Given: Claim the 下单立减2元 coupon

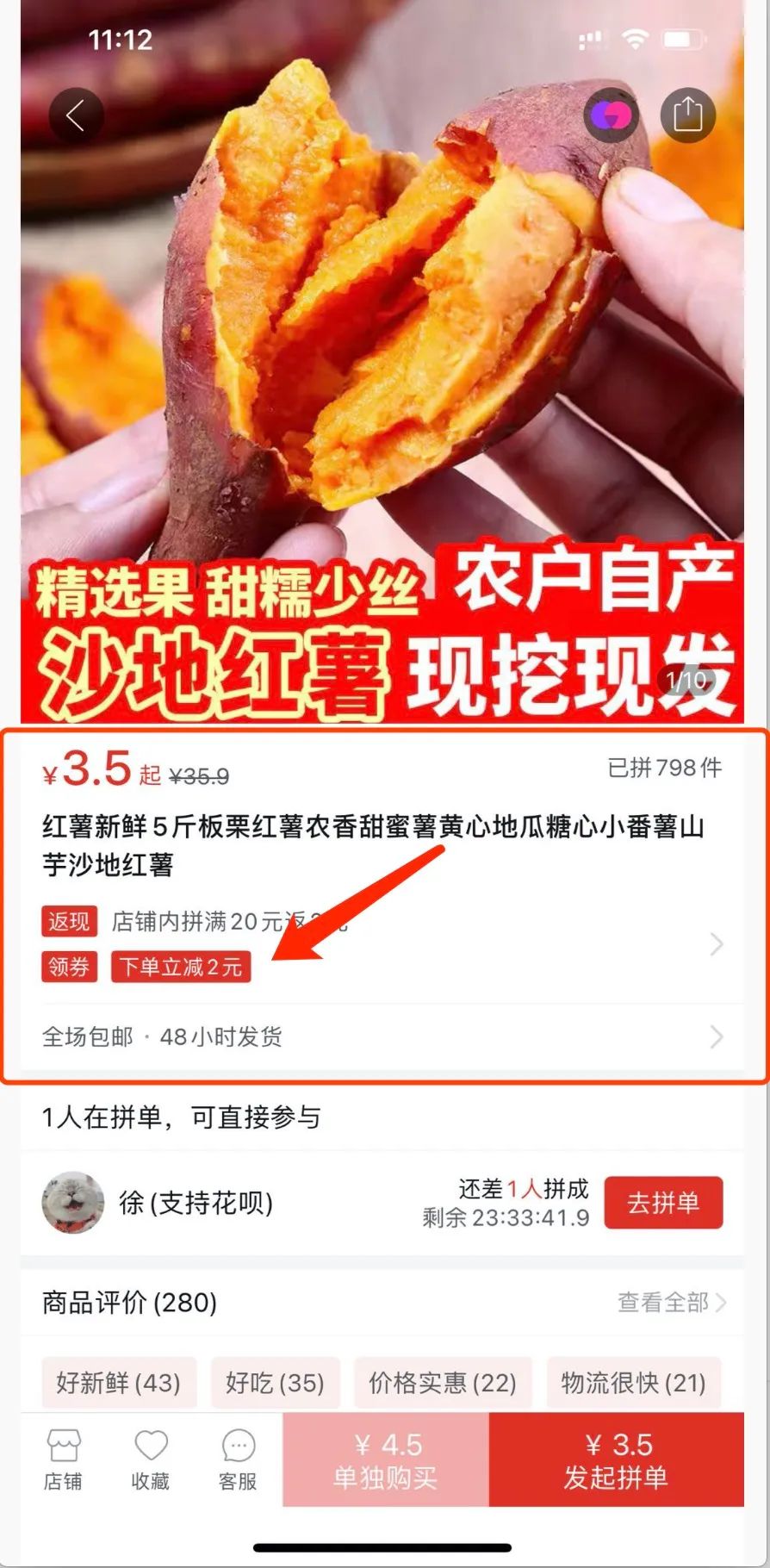Looking at the screenshot, I should click(x=181, y=967).
